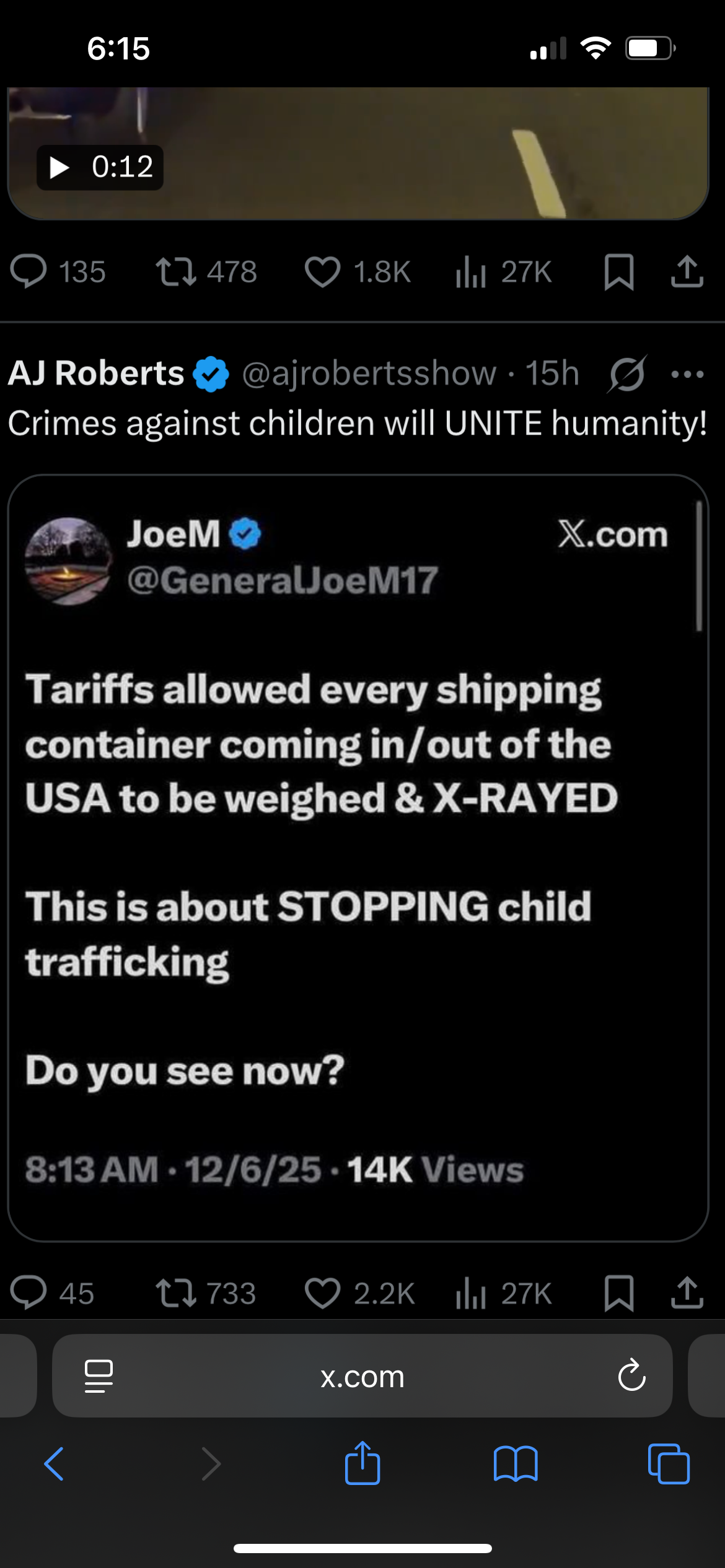Reload the x.com page
725x1568 pixels.
[631, 1376]
